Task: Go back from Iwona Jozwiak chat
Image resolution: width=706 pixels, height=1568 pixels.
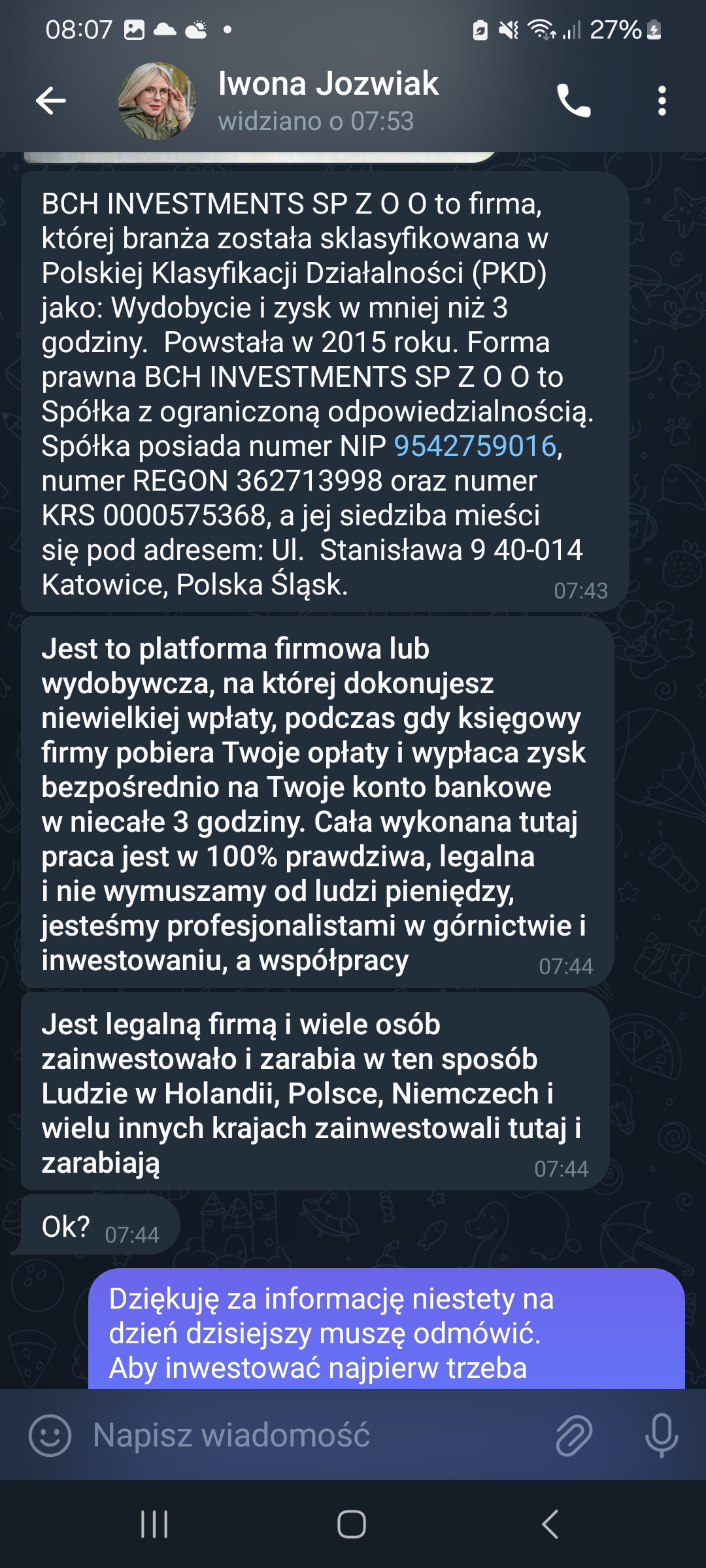Action: (50, 101)
